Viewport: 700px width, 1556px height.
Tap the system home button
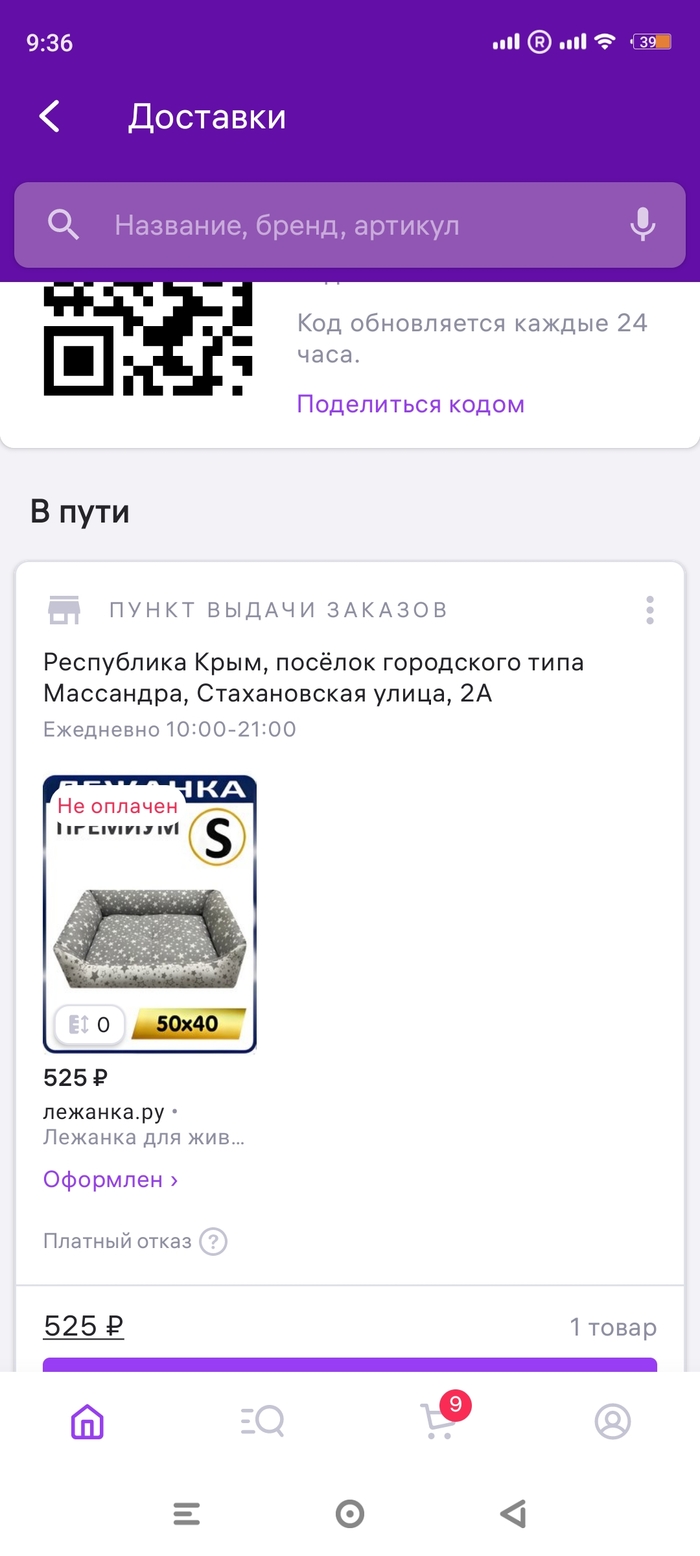(x=350, y=1514)
